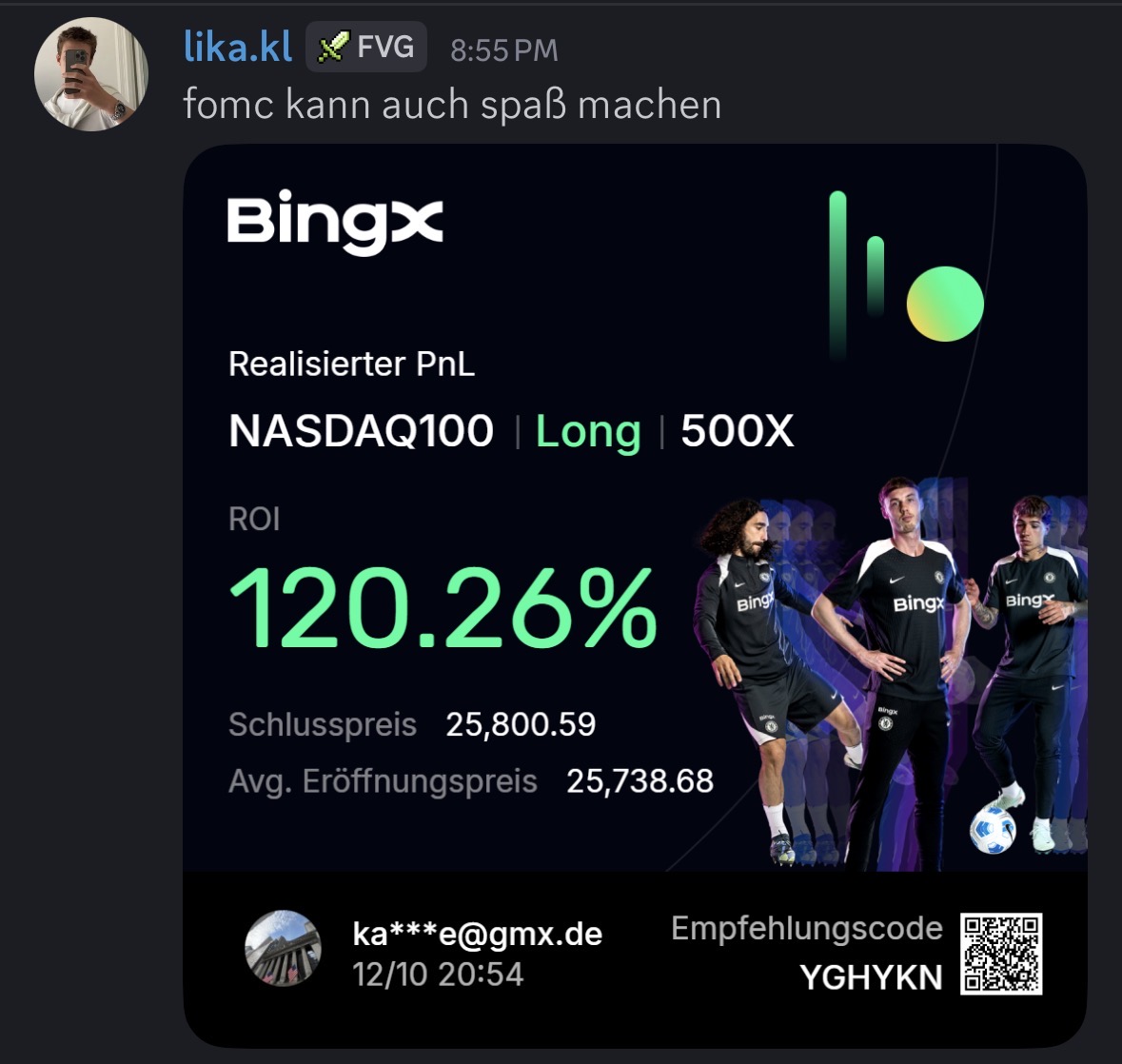Screen dimensions: 1122x1064
Task: Open lika.kl's profile avatar
Action: click(x=90, y=74)
